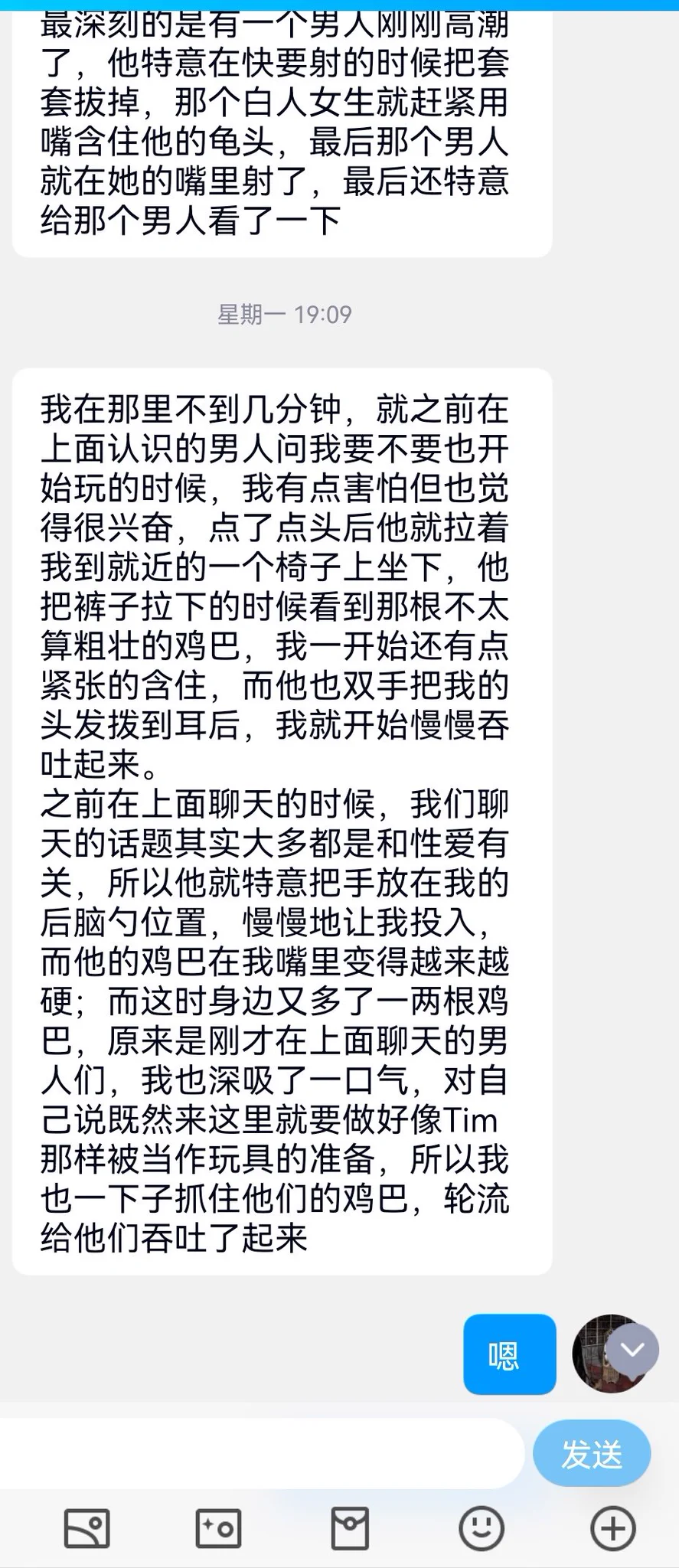Open the sender's avatar profile
Viewport: 679px width, 1568px height.
(597, 1354)
